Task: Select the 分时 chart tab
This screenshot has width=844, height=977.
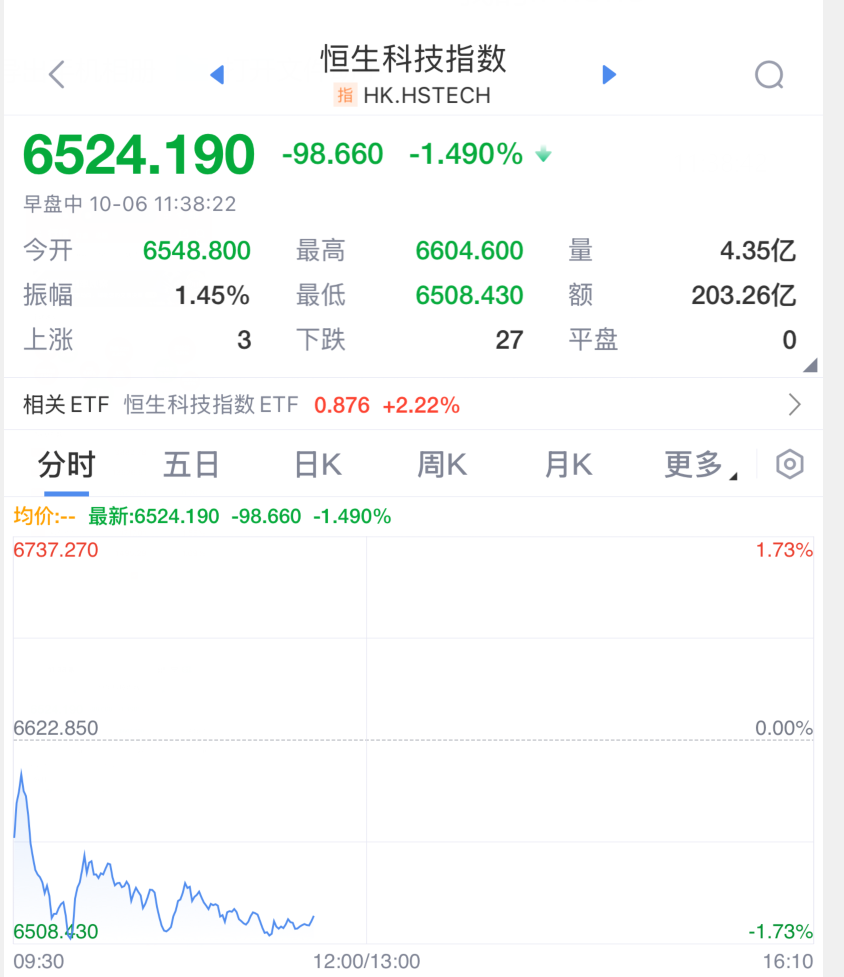Action: [66, 465]
